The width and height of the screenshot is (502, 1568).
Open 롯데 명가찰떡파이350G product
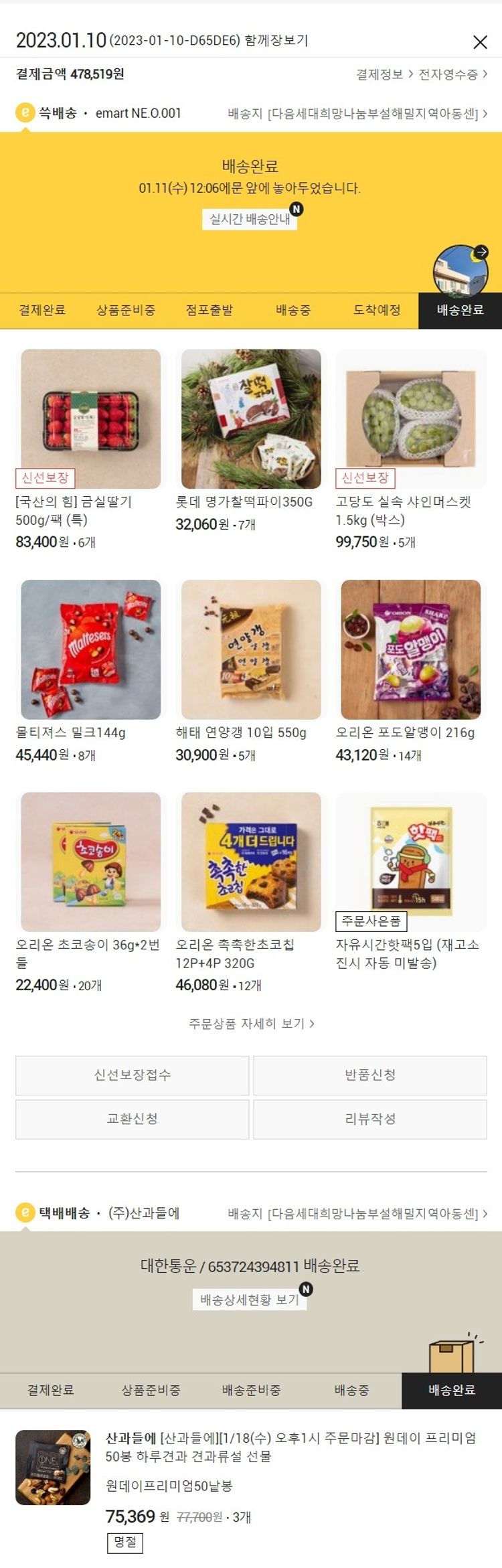pos(251,419)
